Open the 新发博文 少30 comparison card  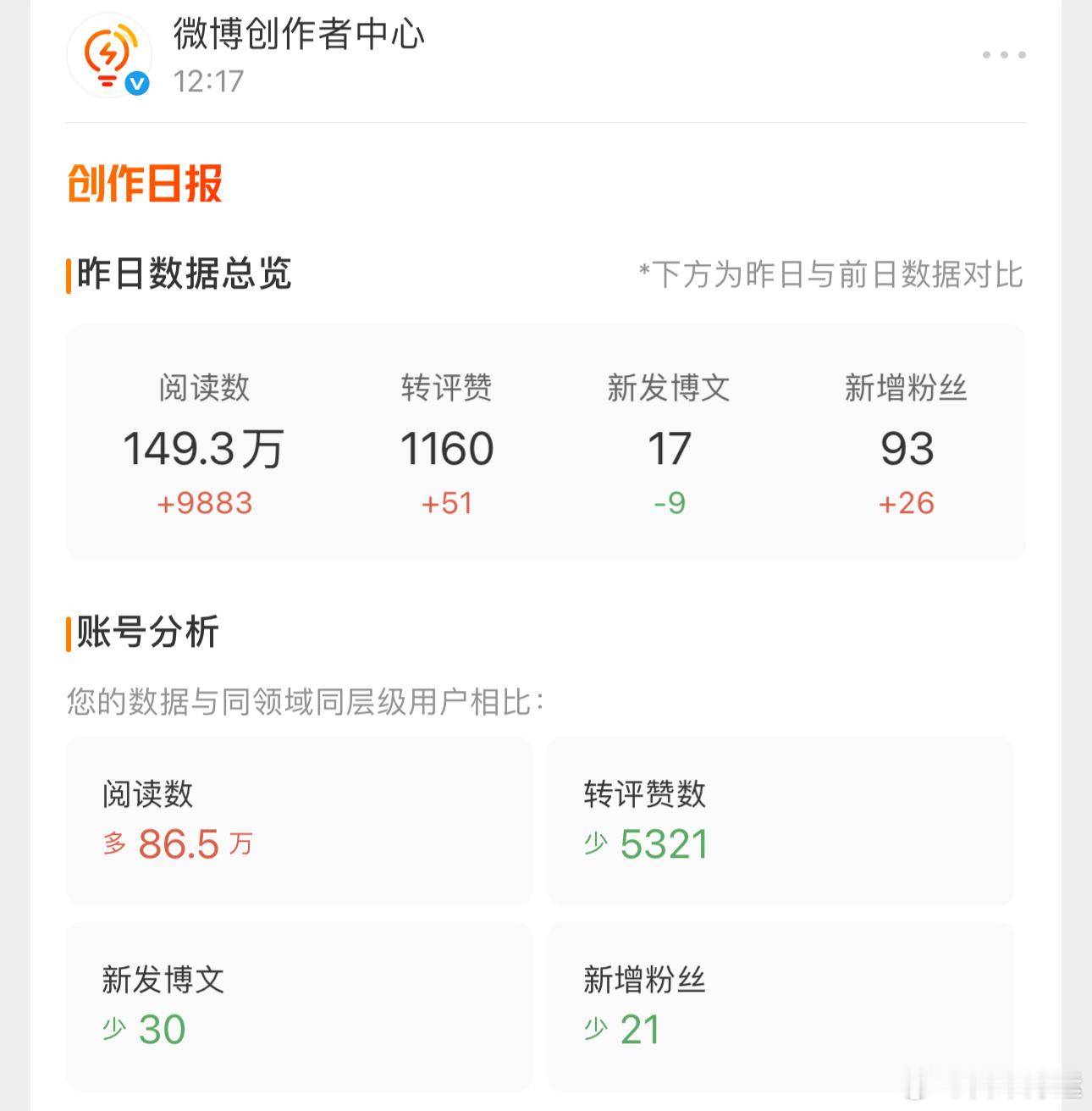pos(299,1005)
